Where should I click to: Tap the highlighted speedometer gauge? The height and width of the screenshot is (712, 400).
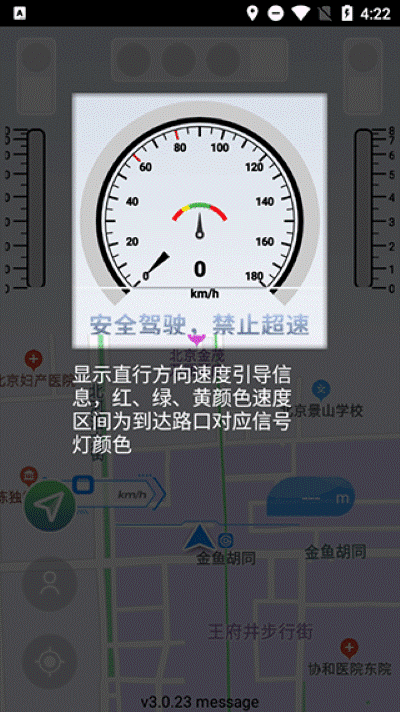200,220
